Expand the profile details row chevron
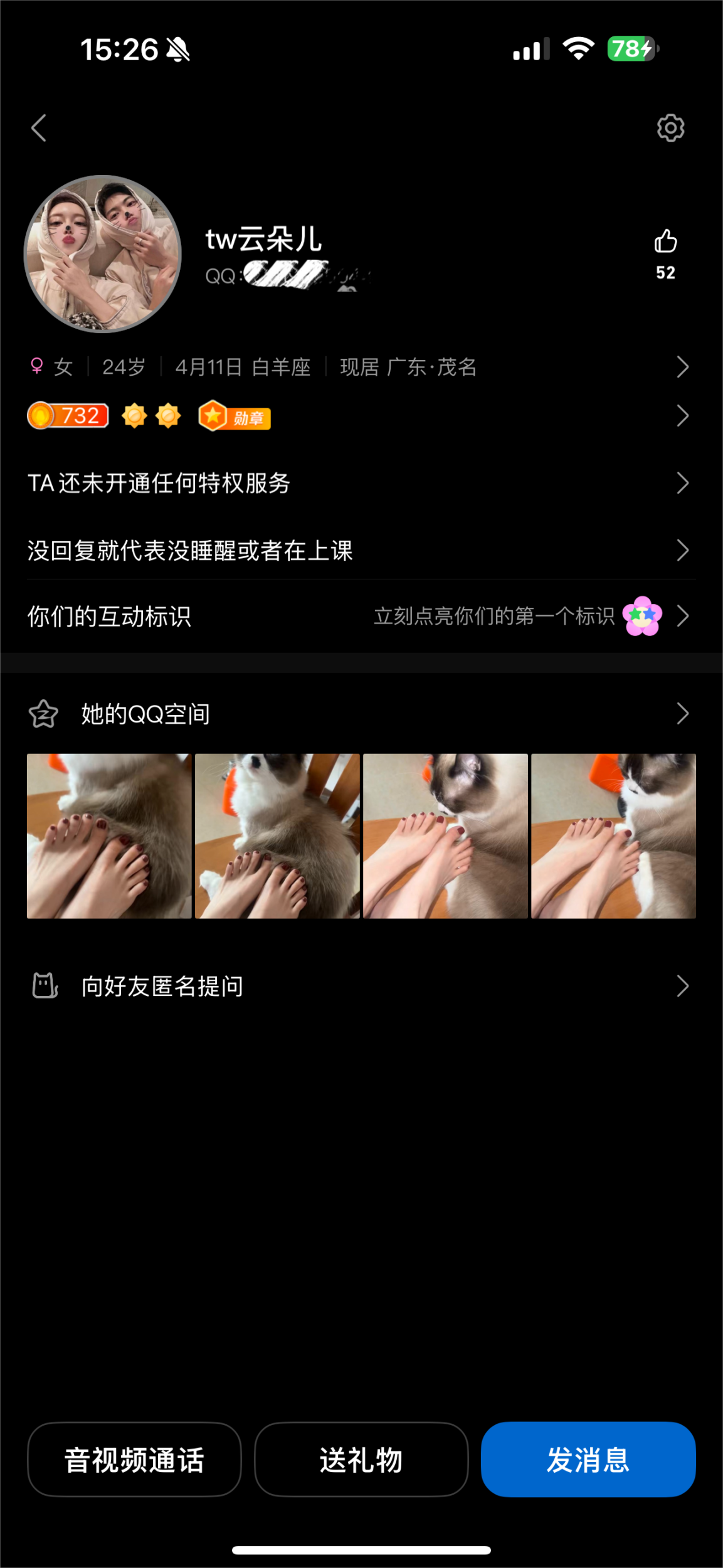This screenshot has height=1568, width=723. [683, 367]
